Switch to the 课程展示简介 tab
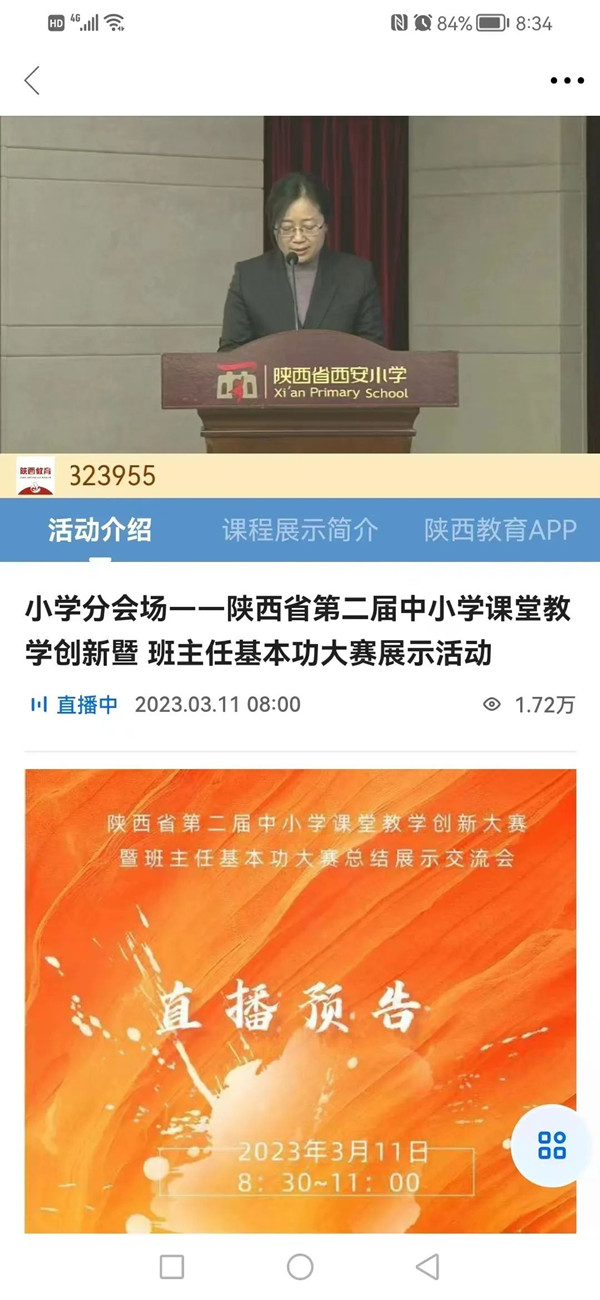 coord(300,530)
